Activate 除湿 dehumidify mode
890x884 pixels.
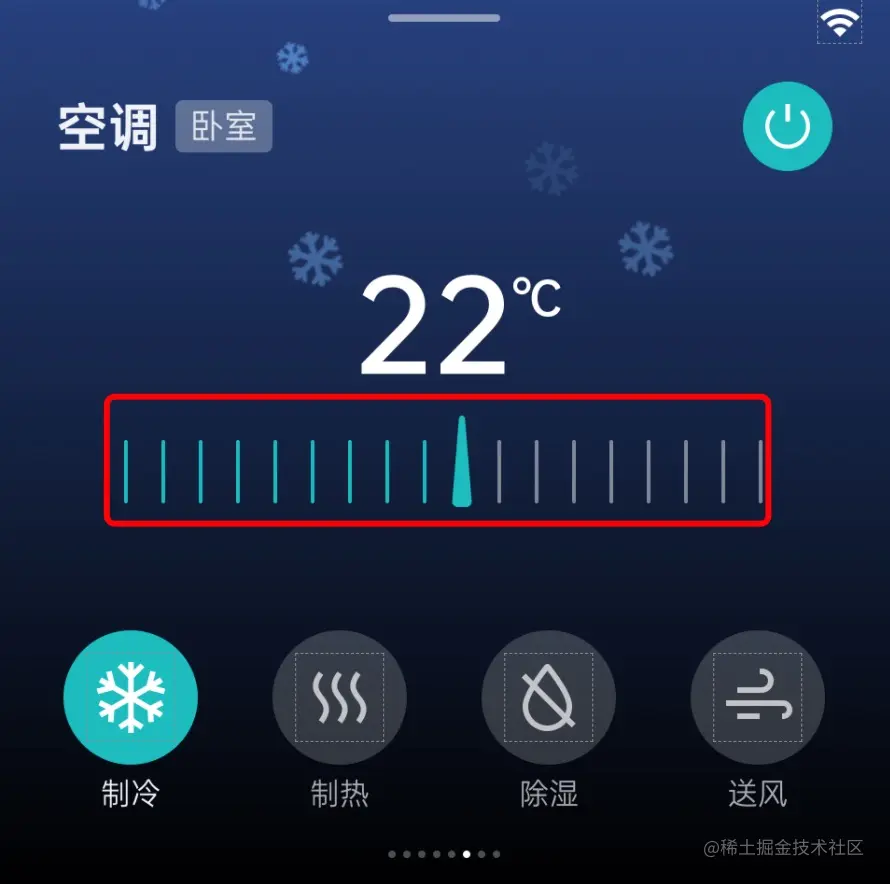click(548, 697)
